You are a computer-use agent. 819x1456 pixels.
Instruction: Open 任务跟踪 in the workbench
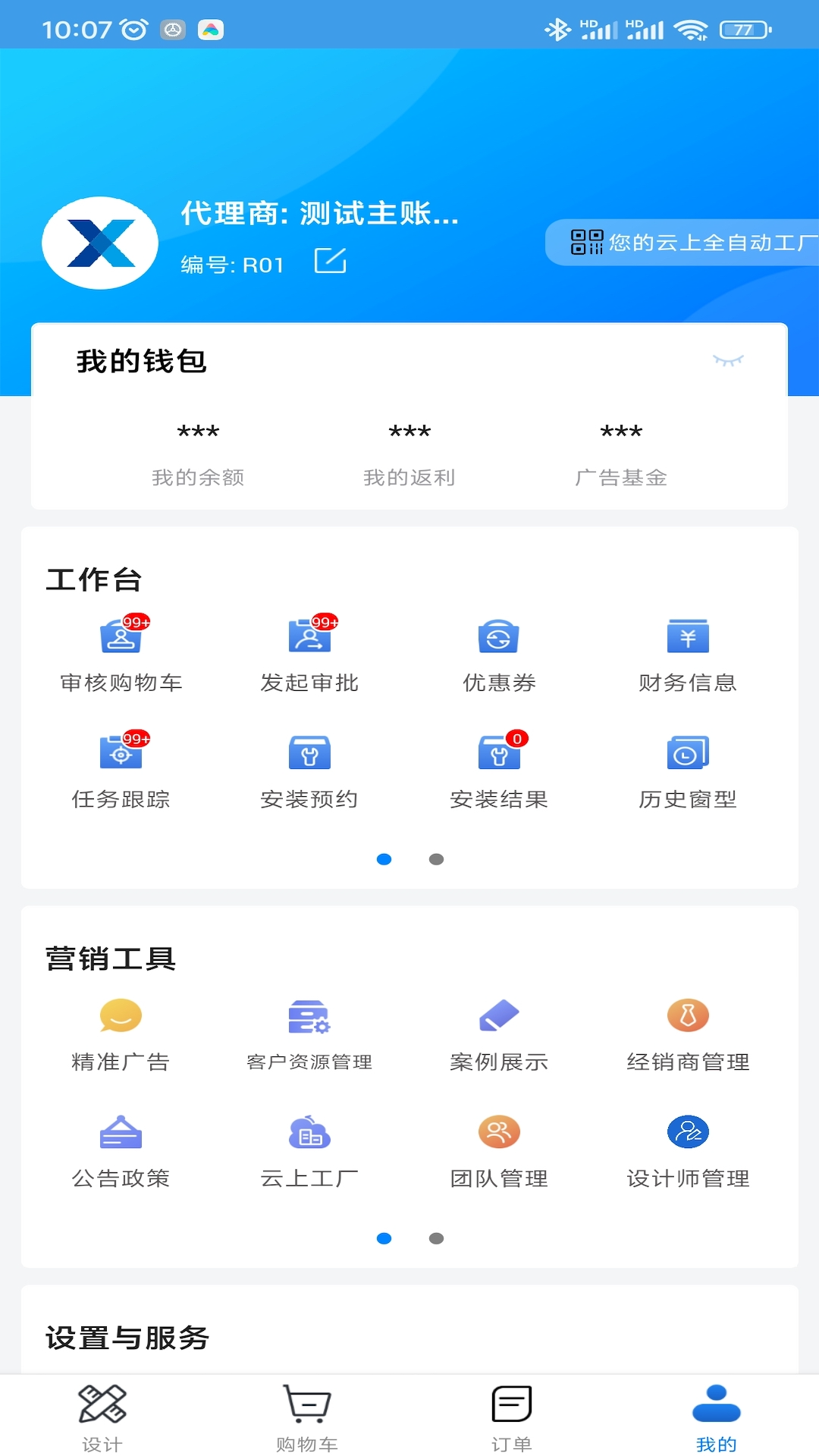(121, 767)
